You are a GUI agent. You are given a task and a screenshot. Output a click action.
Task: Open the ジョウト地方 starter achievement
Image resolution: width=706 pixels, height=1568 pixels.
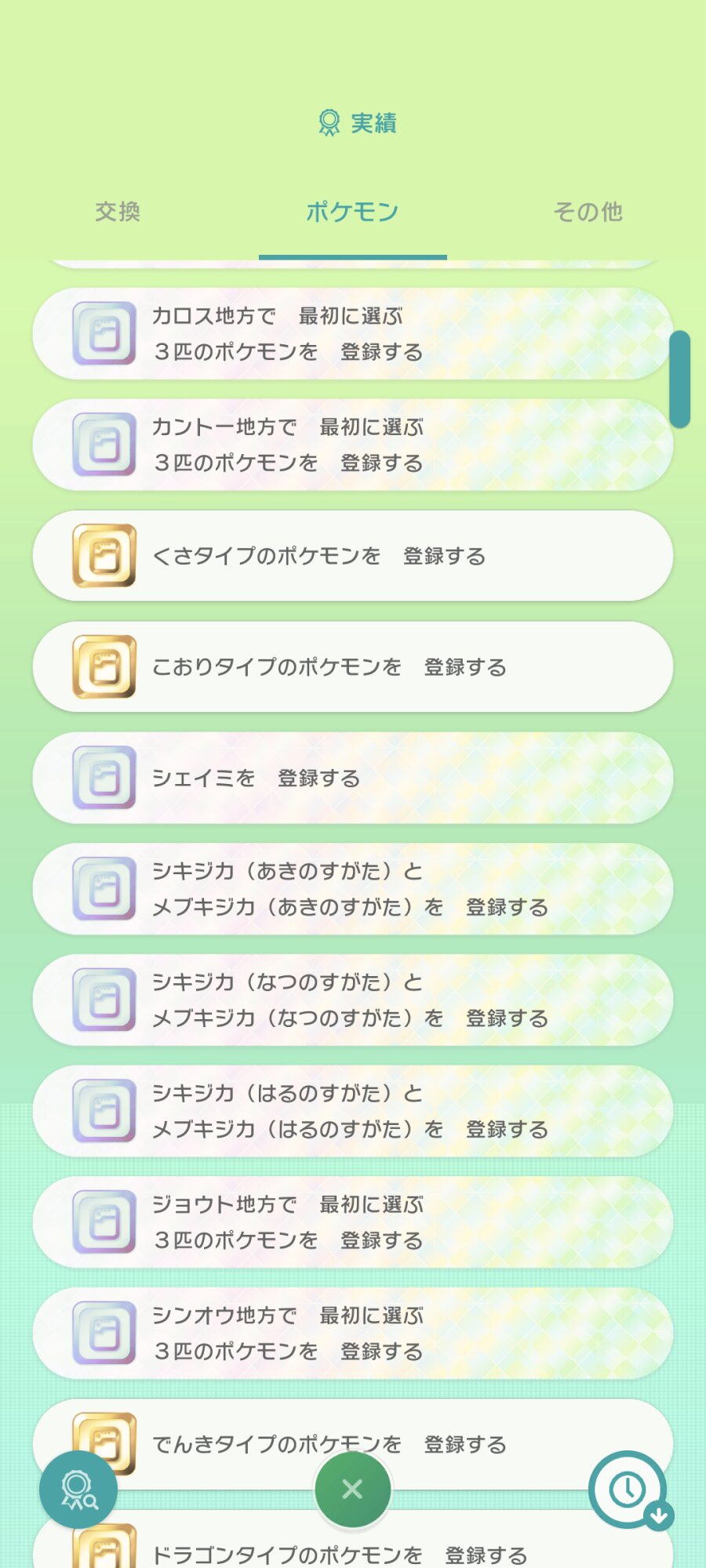tap(353, 1222)
